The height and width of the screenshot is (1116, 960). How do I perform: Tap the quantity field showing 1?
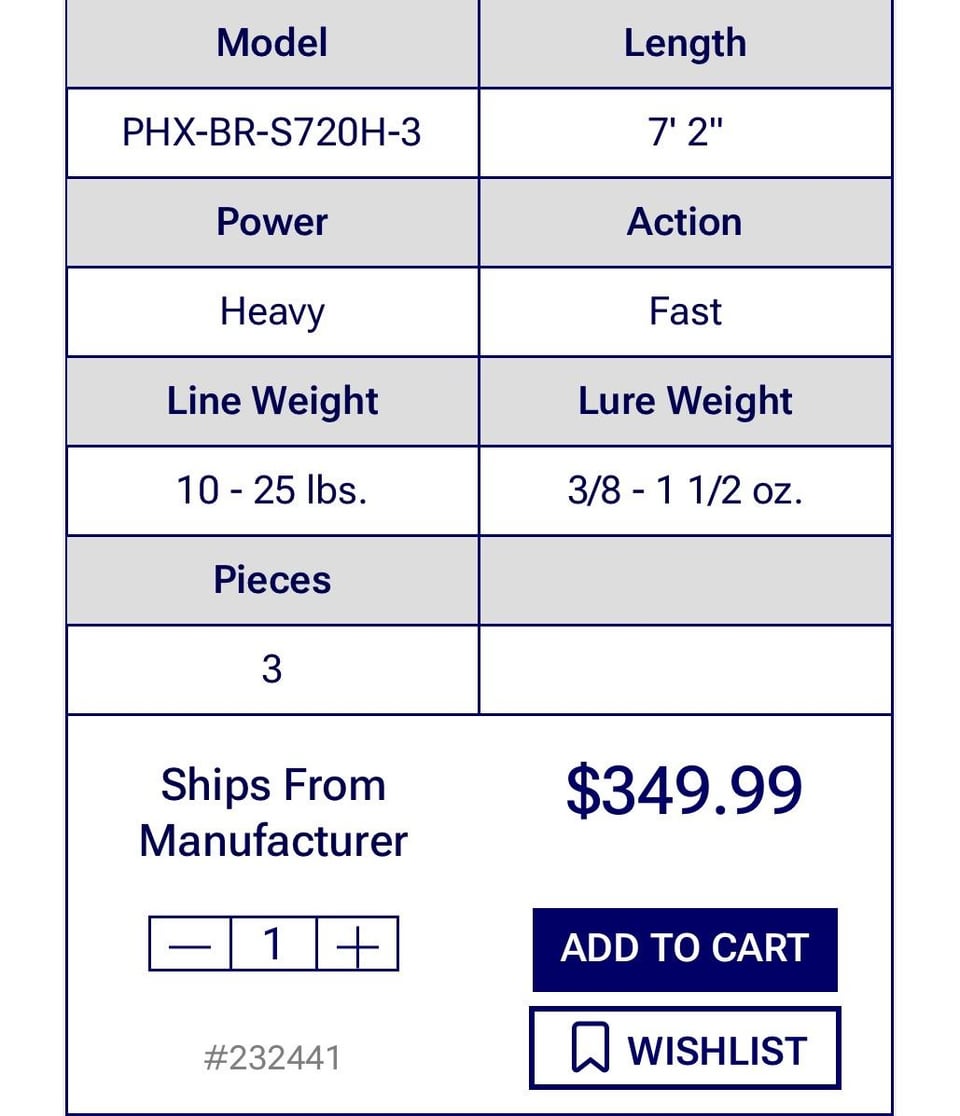pos(273,944)
